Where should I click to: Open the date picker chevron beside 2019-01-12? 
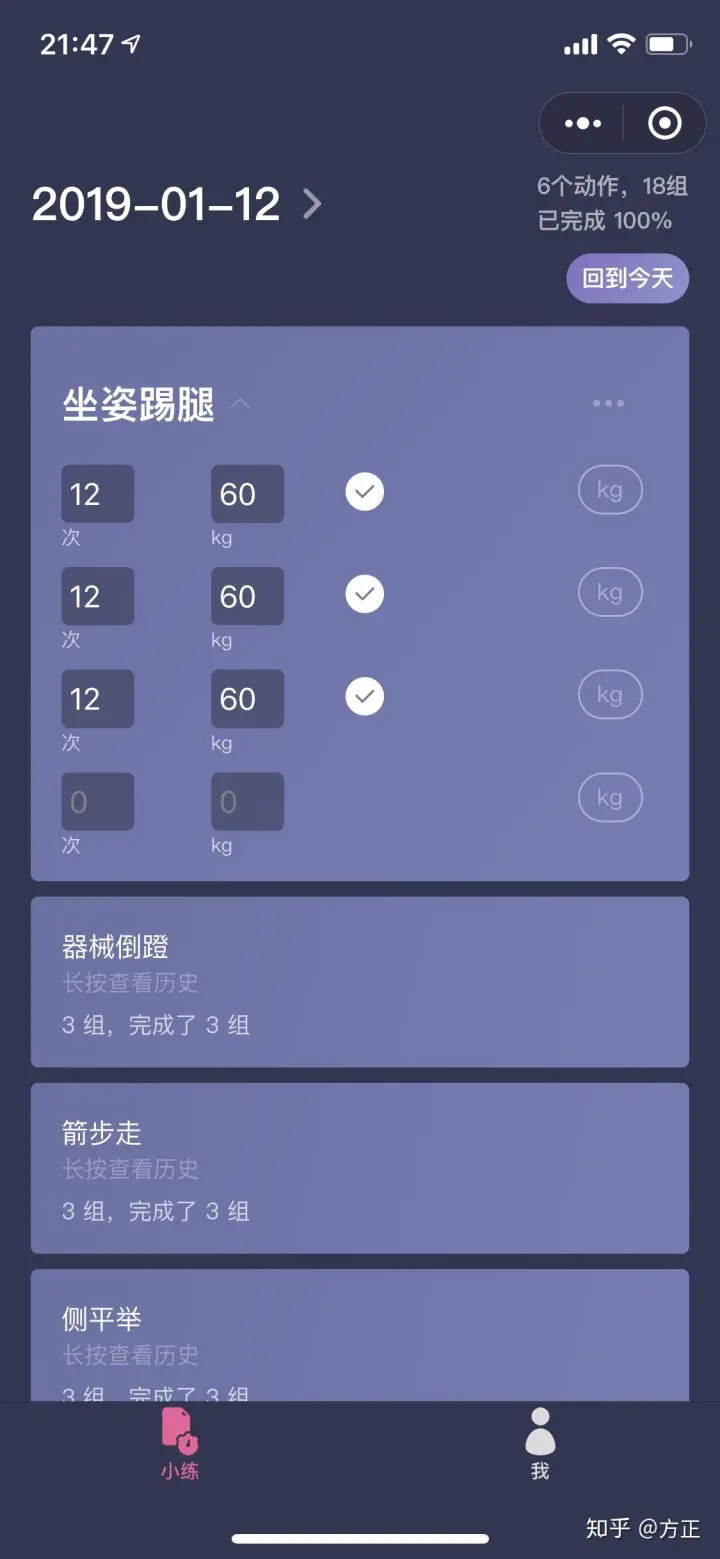click(313, 205)
